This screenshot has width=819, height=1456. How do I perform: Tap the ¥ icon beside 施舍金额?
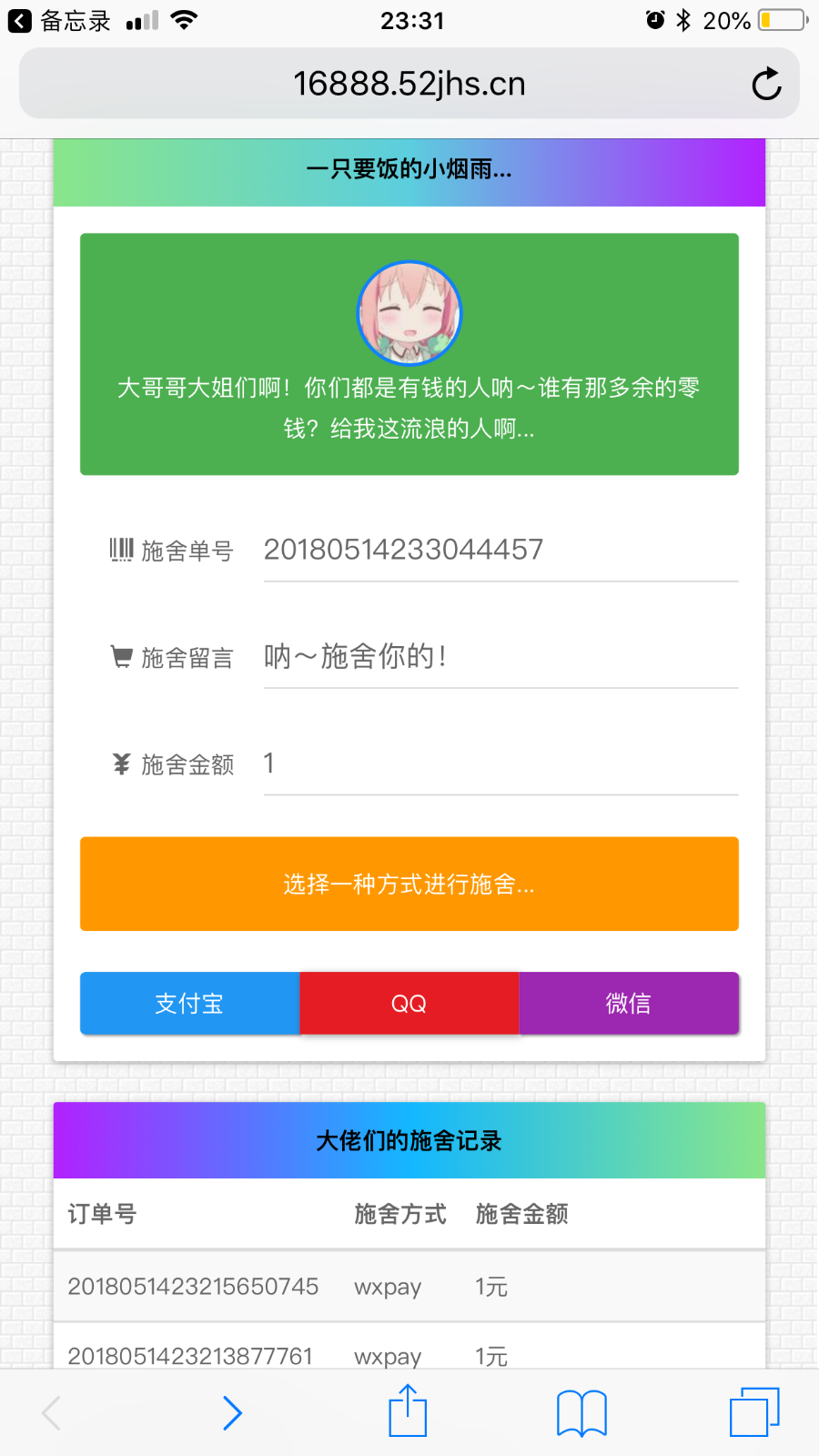pos(120,764)
